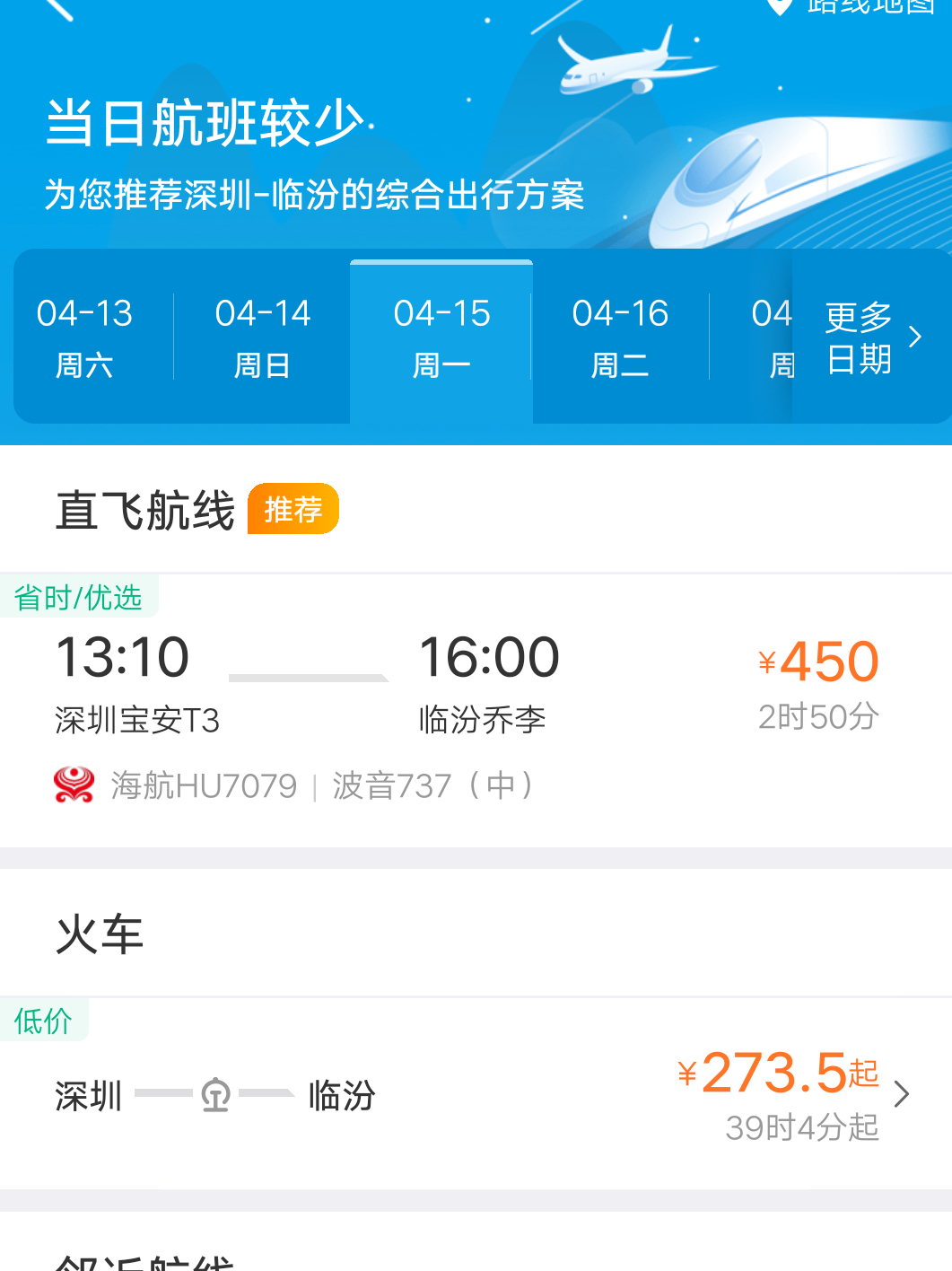This screenshot has height=1271, width=952.
Task: Open 更多日期 to pick another date
Action: coord(870,337)
